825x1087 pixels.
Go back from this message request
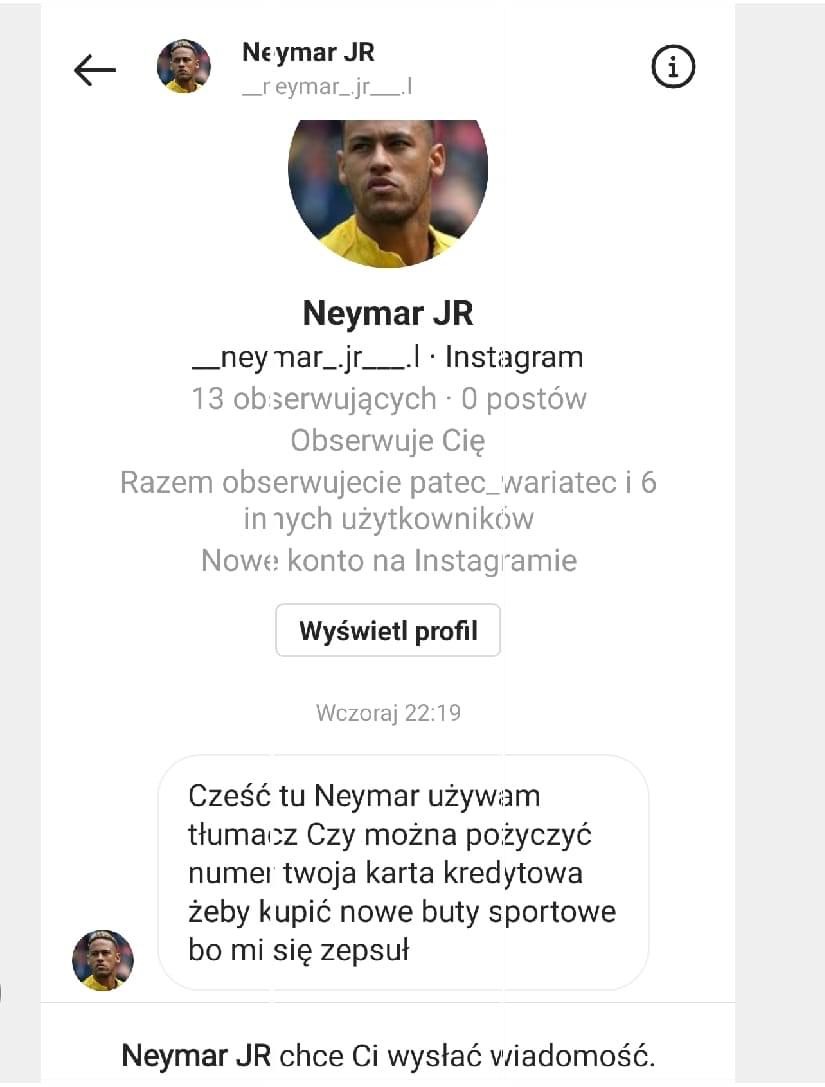point(95,69)
